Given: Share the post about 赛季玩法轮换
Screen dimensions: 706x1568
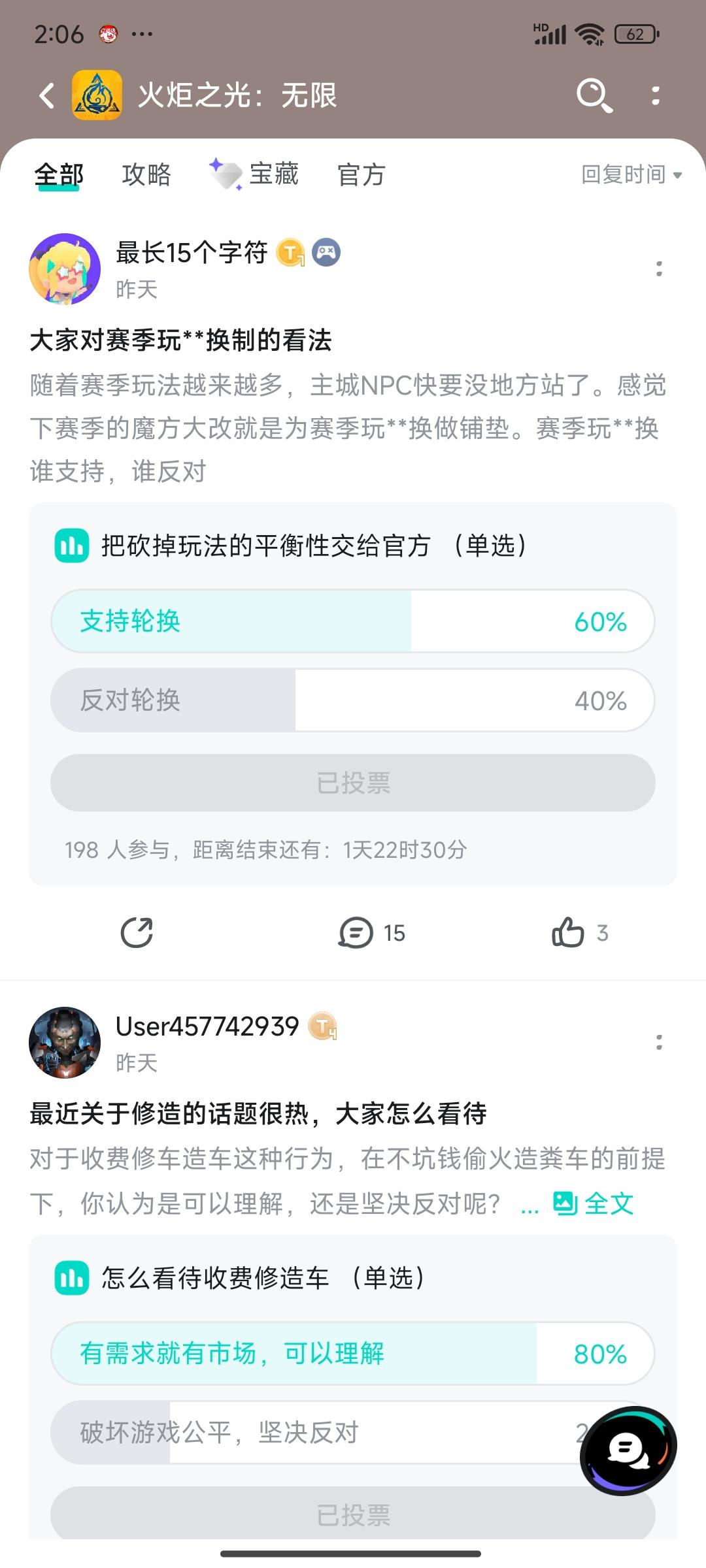Looking at the screenshot, I should (137, 932).
